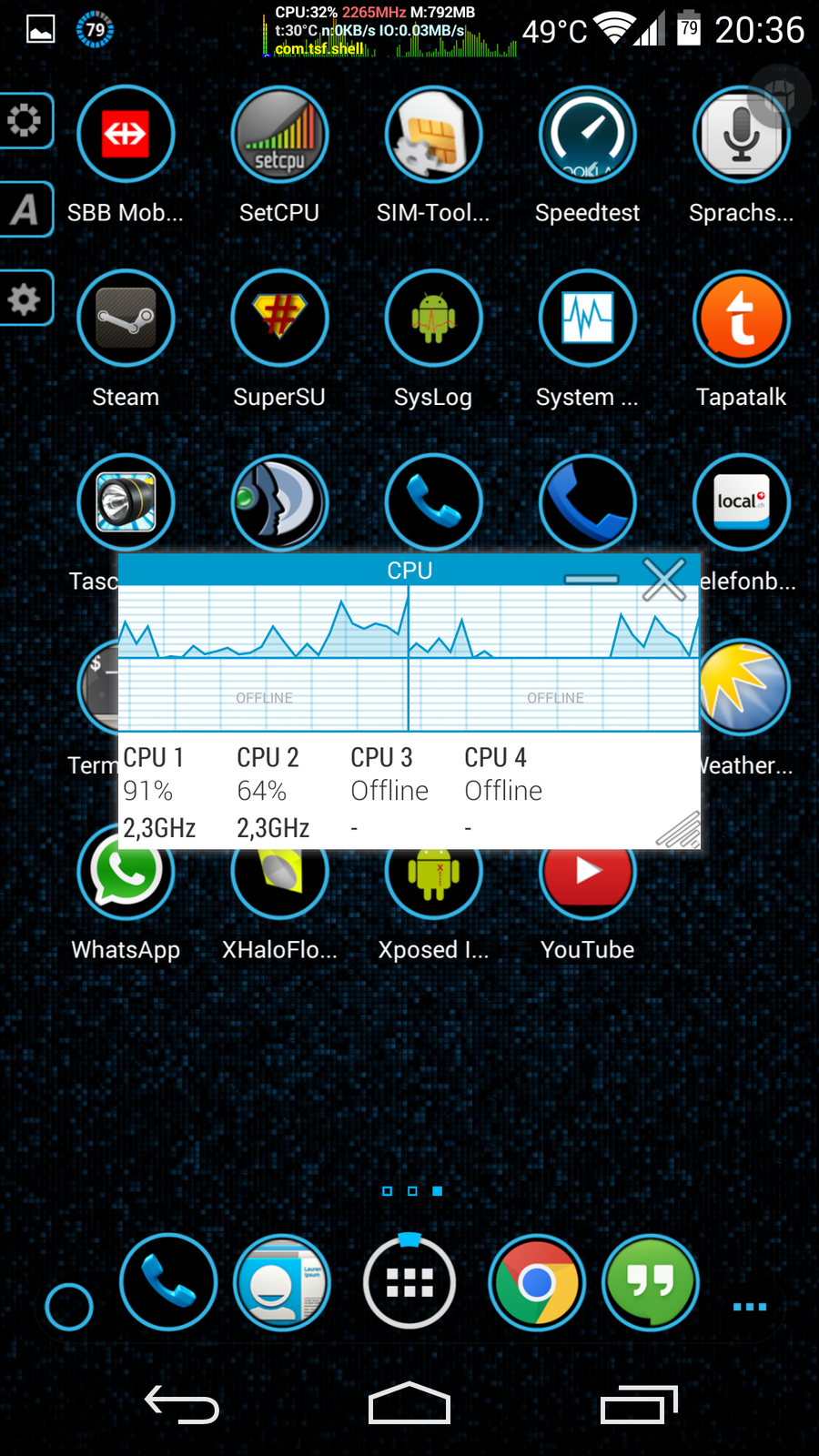819x1456 pixels.
Task: Close the floating CPU monitor window
Action: 663,579
